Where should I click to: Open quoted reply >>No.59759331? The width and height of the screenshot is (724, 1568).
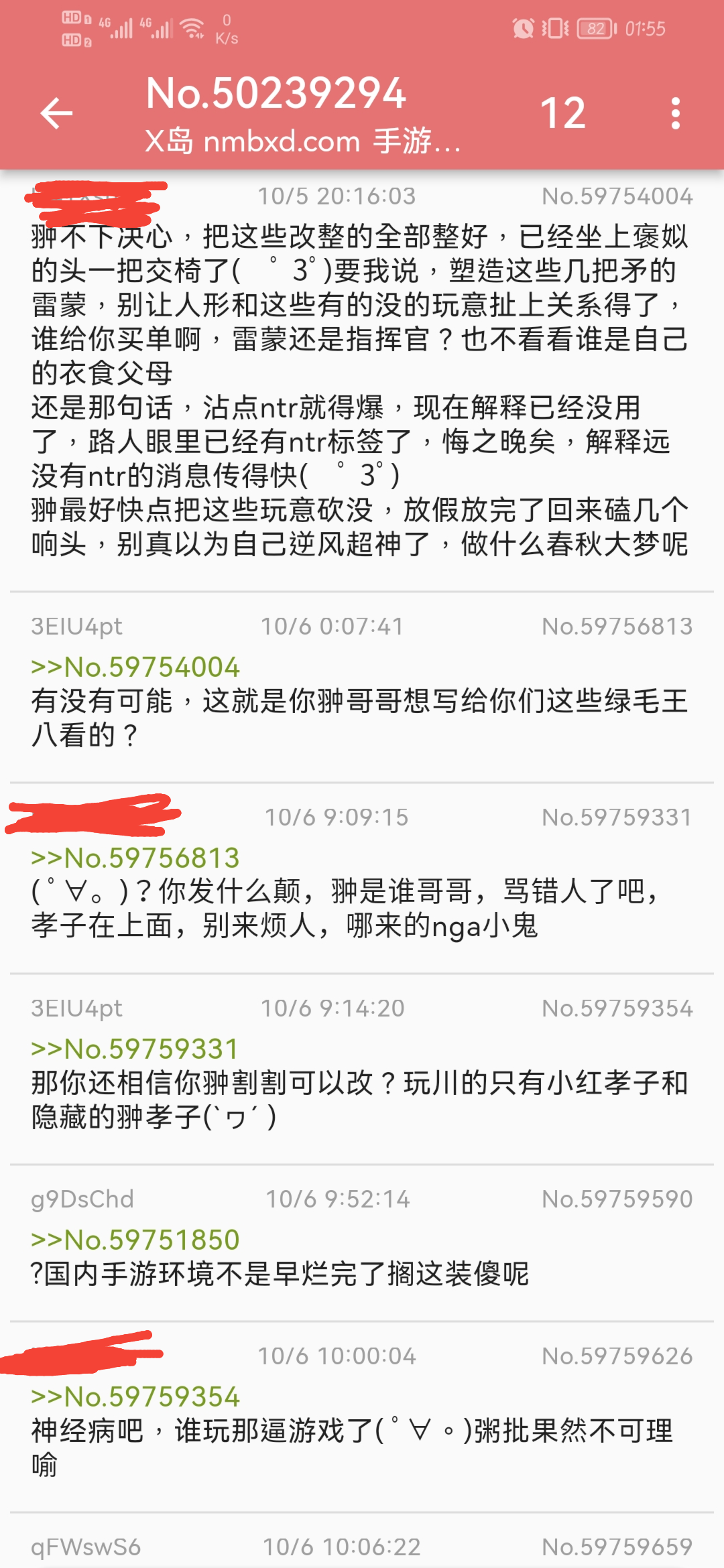[135, 1049]
